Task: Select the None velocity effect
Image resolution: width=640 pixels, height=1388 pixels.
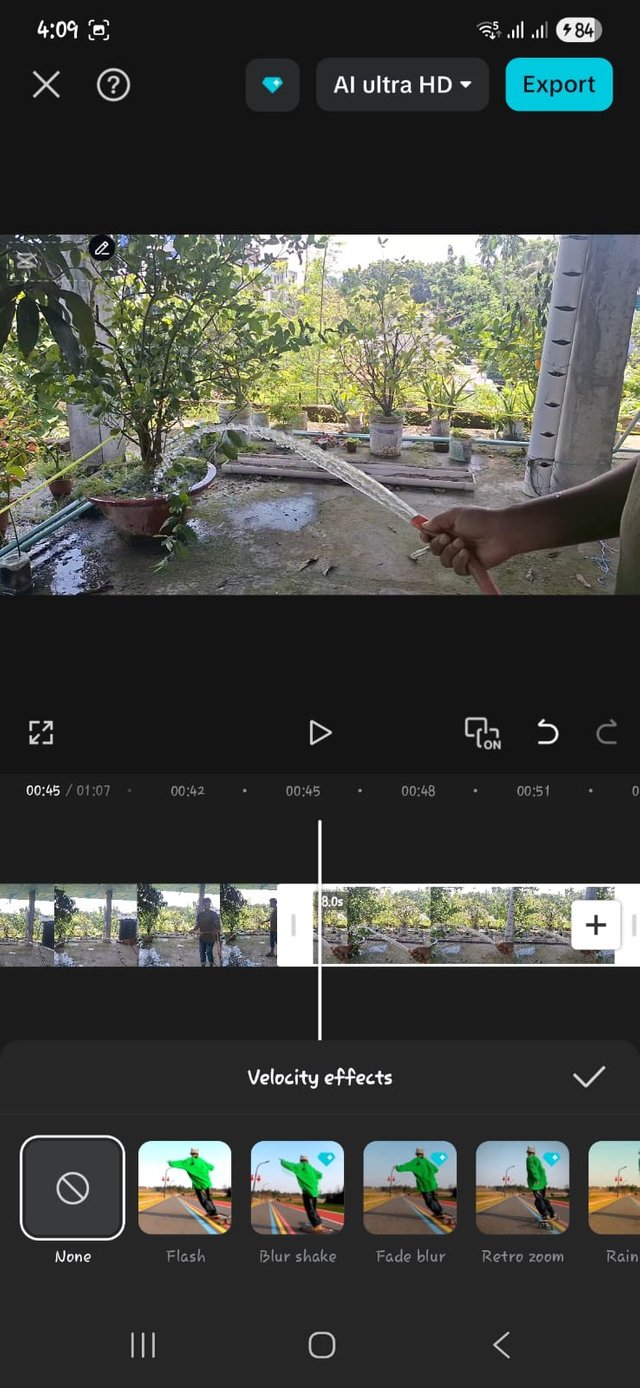Action: (72, 1188)
